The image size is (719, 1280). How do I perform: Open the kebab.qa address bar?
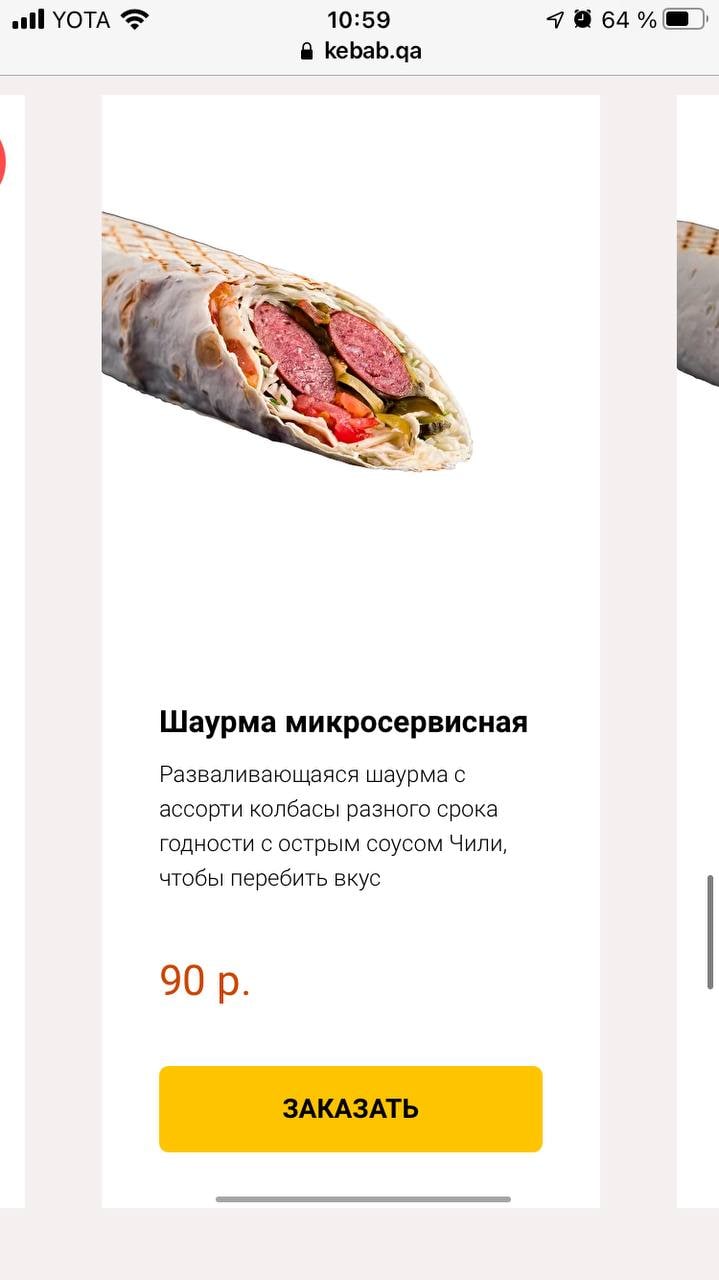[361, 51]
